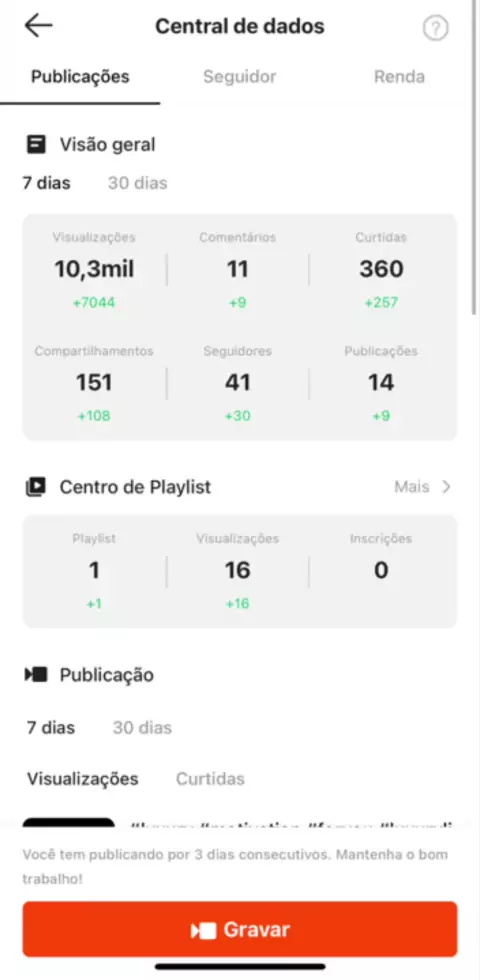Go back using the arrow icon
Image resolution: width=480 pixels, height=980 pixels.
(38, 26)
